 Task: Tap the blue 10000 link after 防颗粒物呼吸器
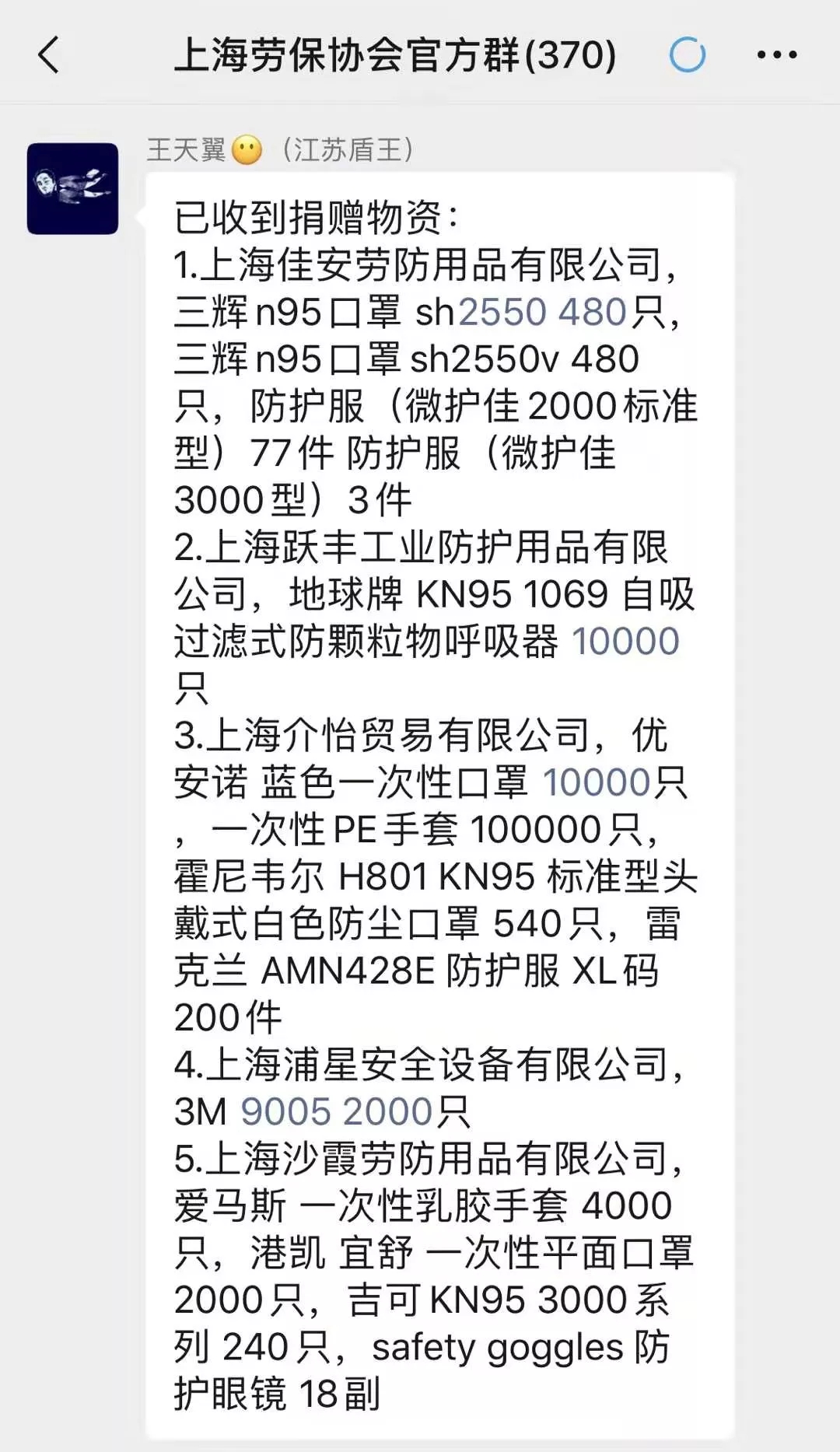click(x=628, y=642)
